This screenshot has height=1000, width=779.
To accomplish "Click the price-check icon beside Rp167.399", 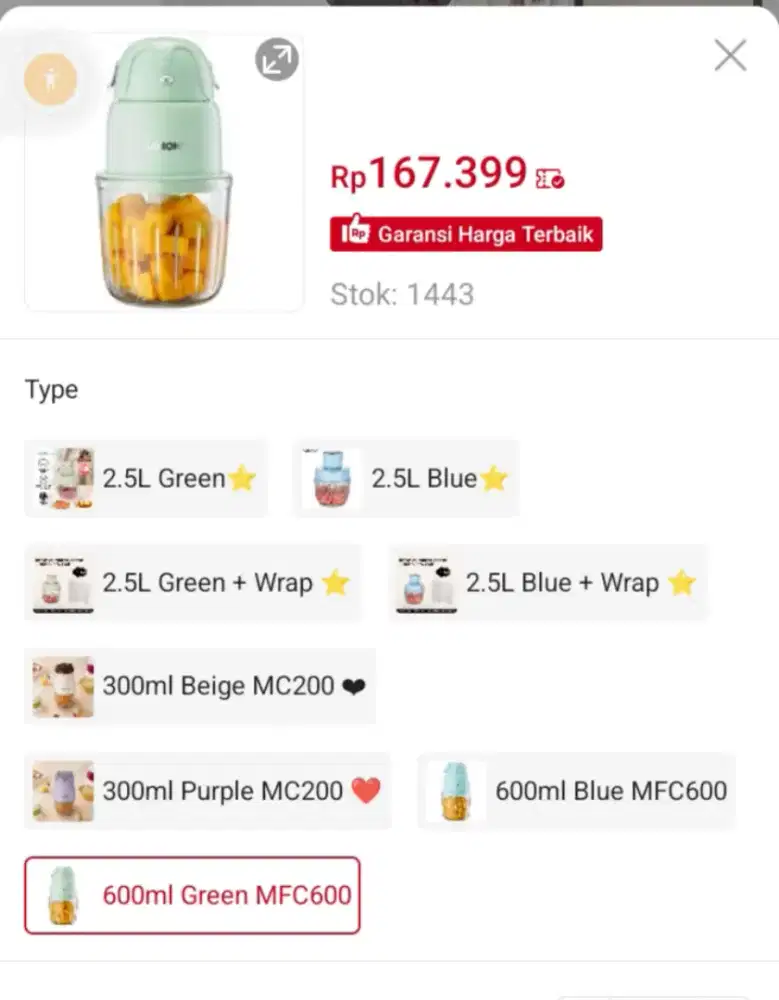I will point(548,175).
